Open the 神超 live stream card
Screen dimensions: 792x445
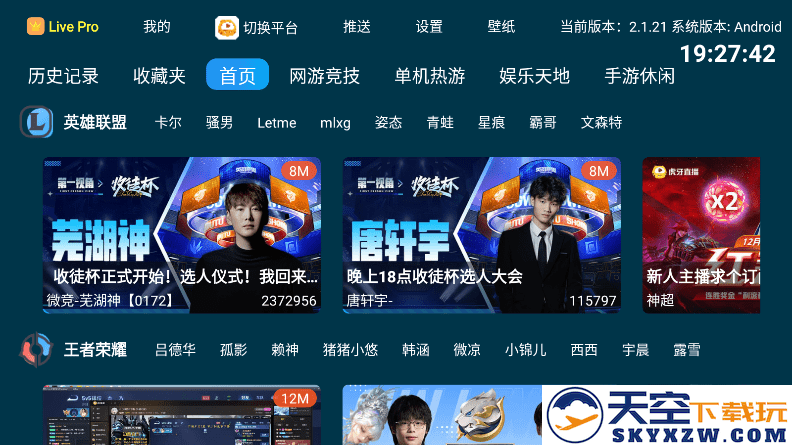[x=700, y=234]
